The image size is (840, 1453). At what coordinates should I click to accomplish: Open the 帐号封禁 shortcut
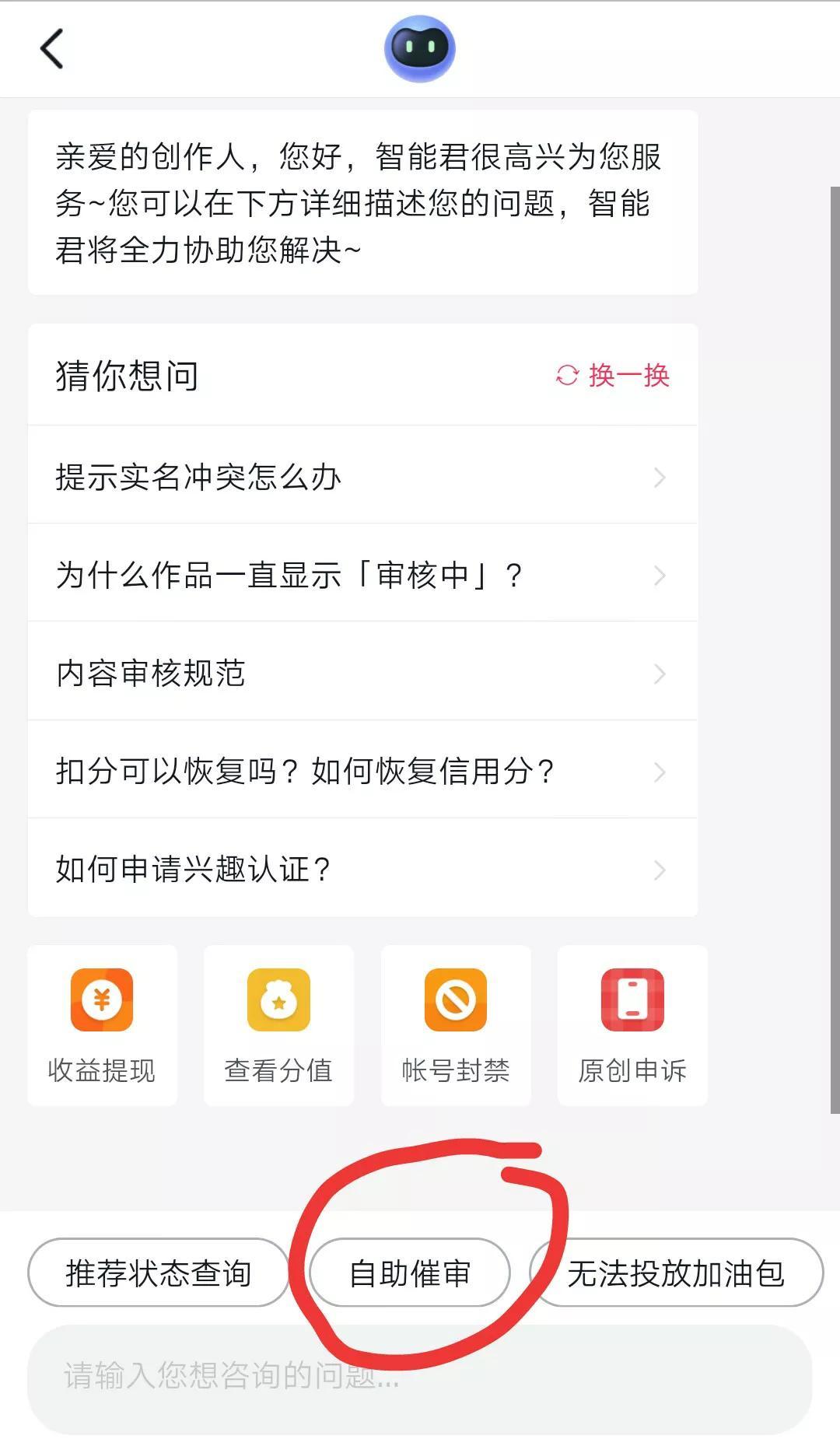[x=456, y=1025]
